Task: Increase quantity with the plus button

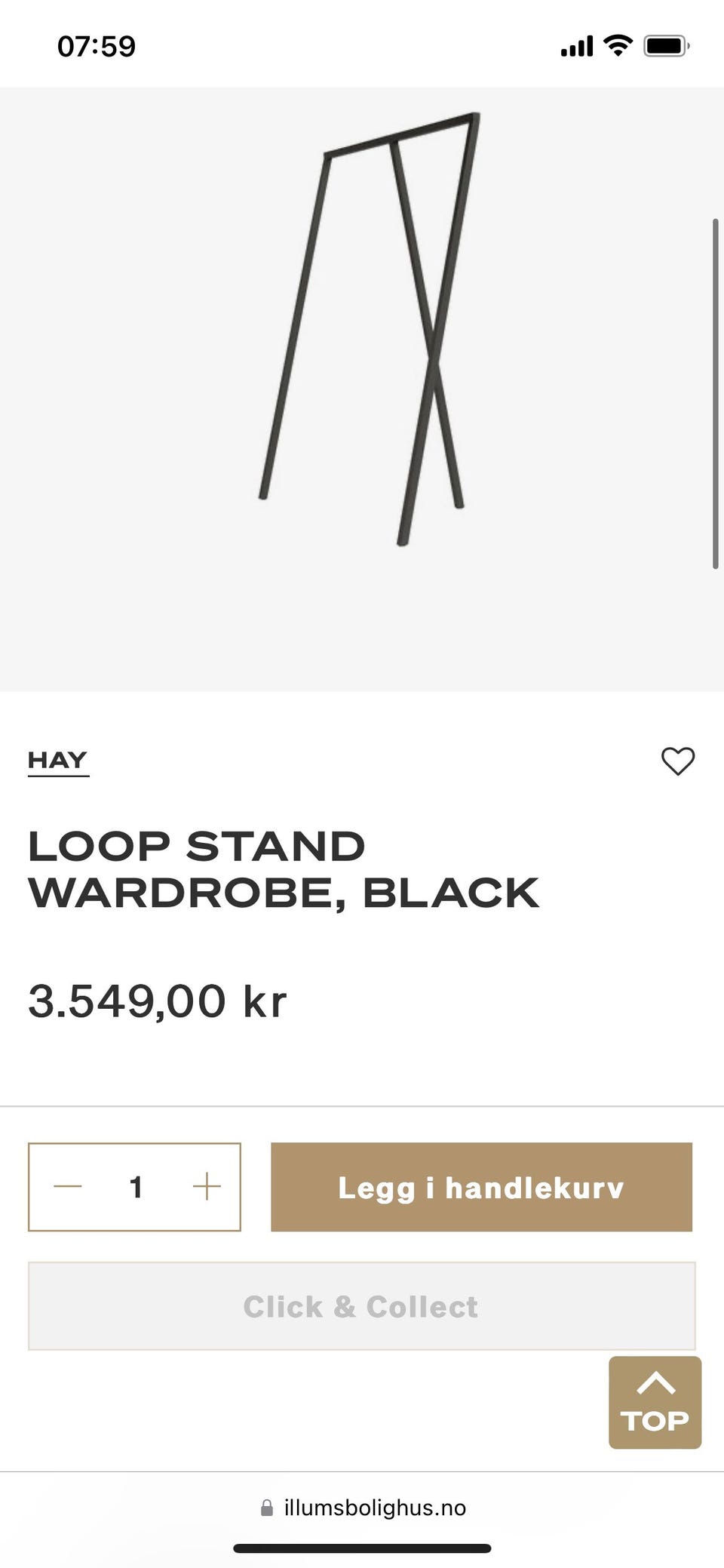Action: click(x=206, y=1187)
